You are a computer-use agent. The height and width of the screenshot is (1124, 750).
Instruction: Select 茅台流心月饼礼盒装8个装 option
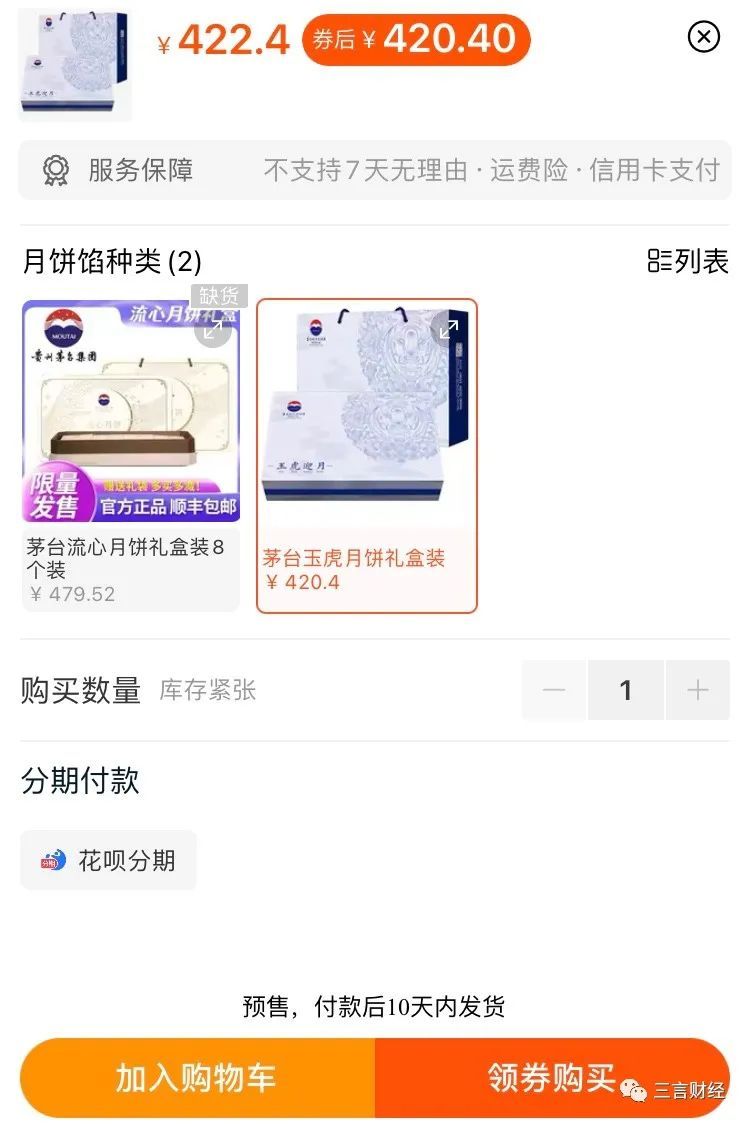pyautogui.click(x=130, y=455)
